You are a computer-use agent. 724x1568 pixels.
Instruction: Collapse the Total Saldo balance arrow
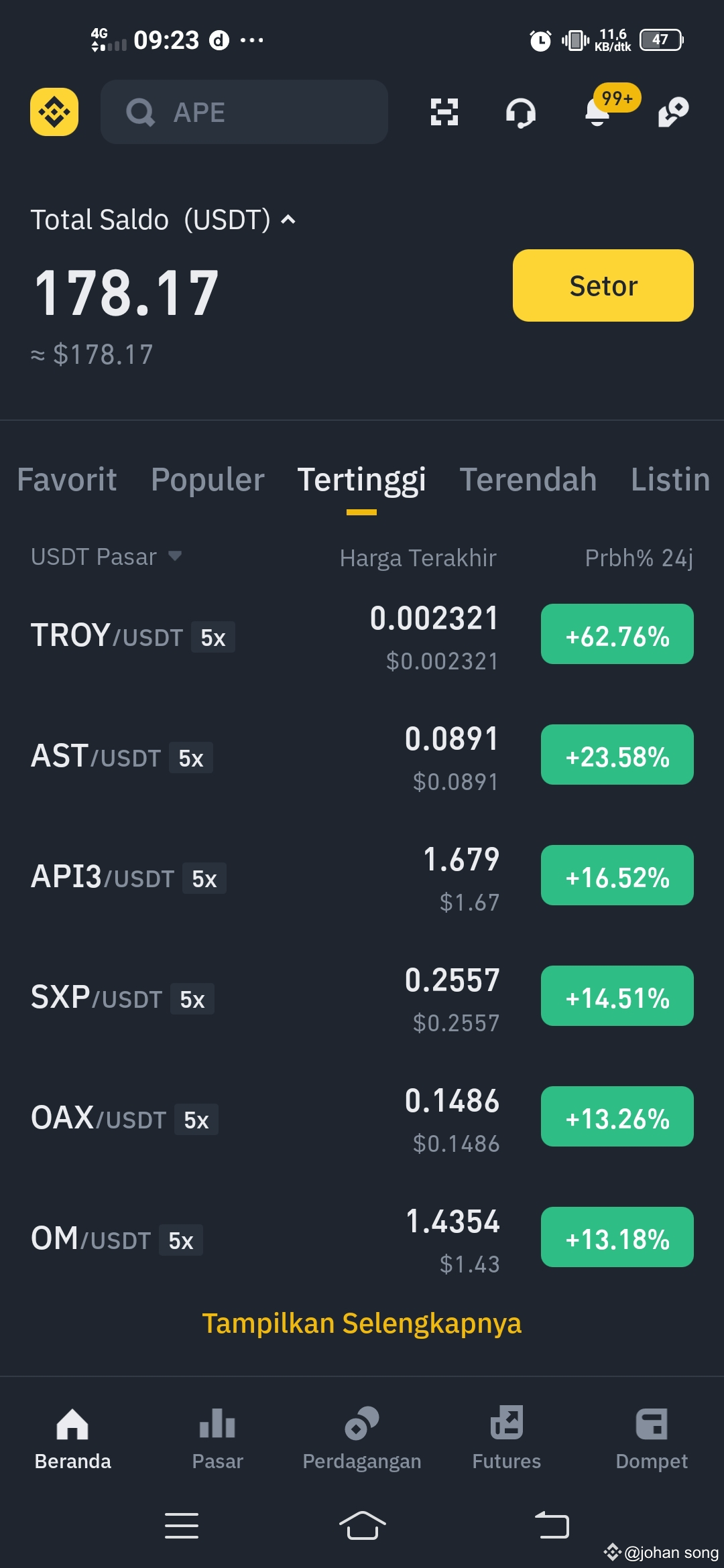pos(288,220)
